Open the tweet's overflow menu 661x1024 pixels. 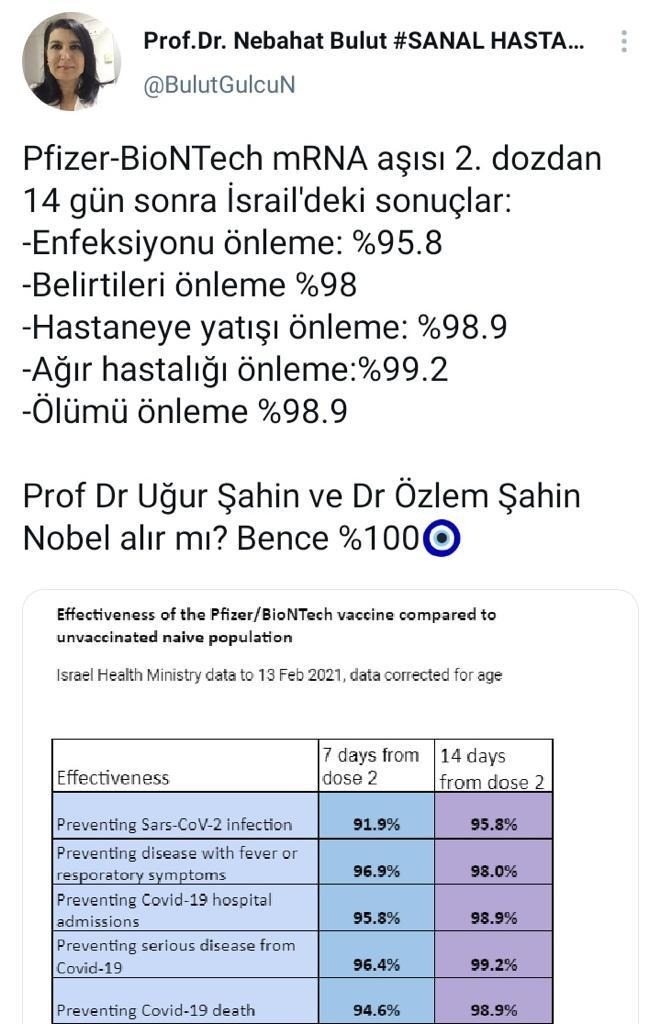pyautogui.click(x=624, y=41)
